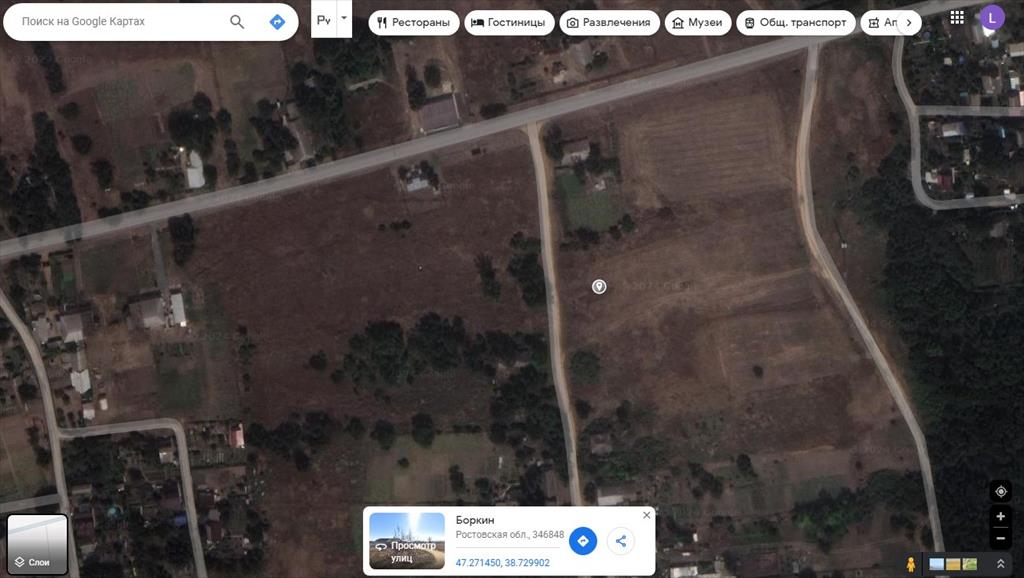This screenshot has height=578, width=1024.
Task: Select the Рестораны chip
Action: [x=414, y=22]
